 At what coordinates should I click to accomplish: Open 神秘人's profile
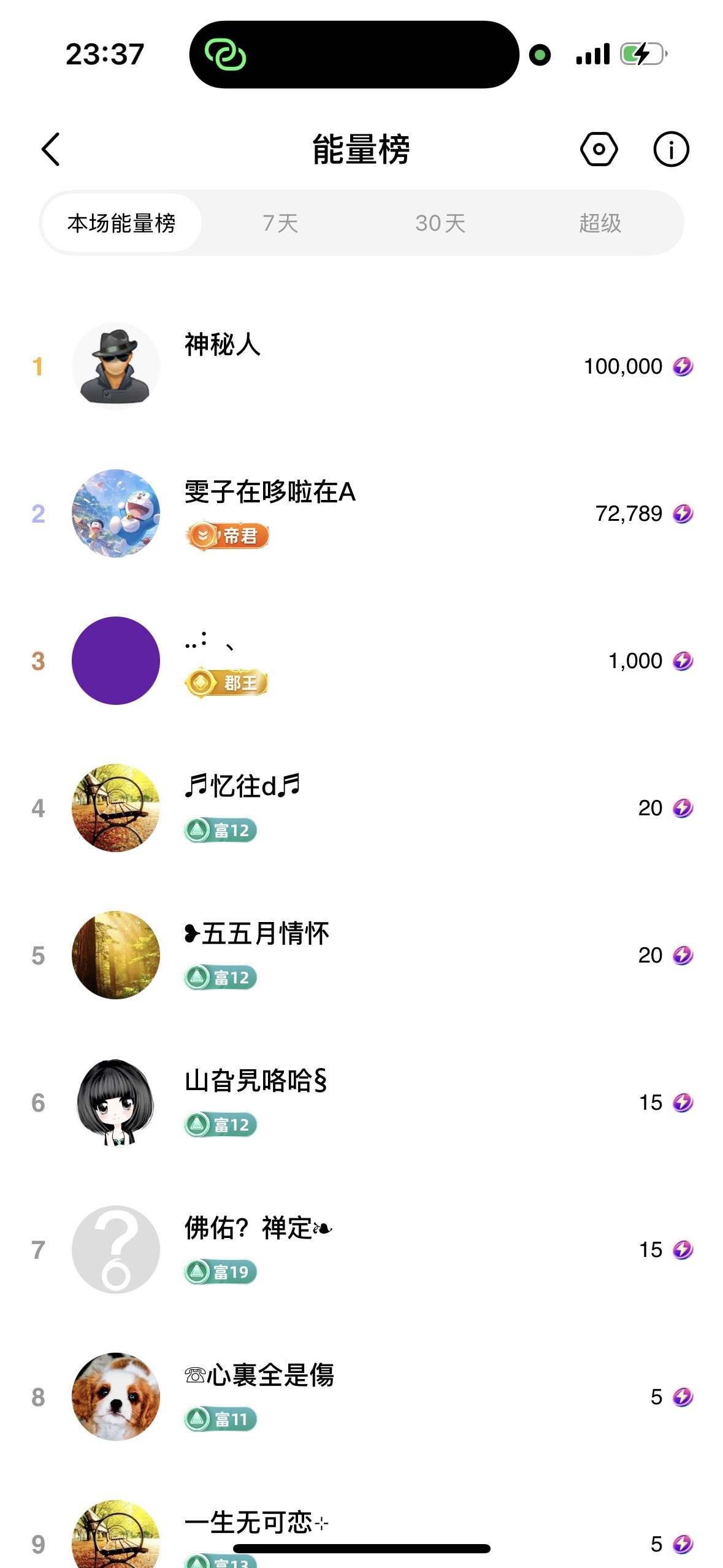(x=116, y=366)
